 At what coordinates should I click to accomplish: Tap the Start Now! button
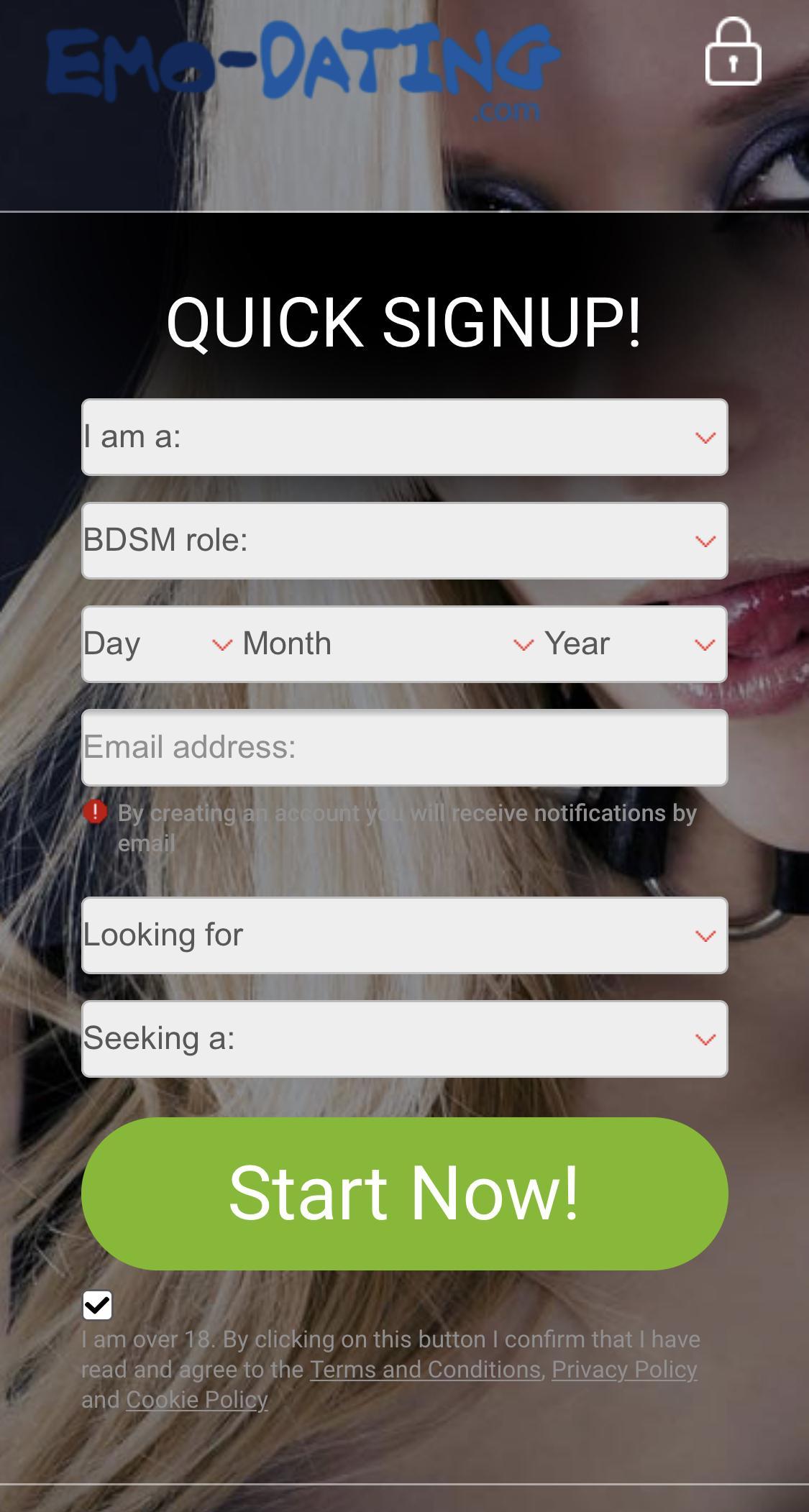[404, 1193]
